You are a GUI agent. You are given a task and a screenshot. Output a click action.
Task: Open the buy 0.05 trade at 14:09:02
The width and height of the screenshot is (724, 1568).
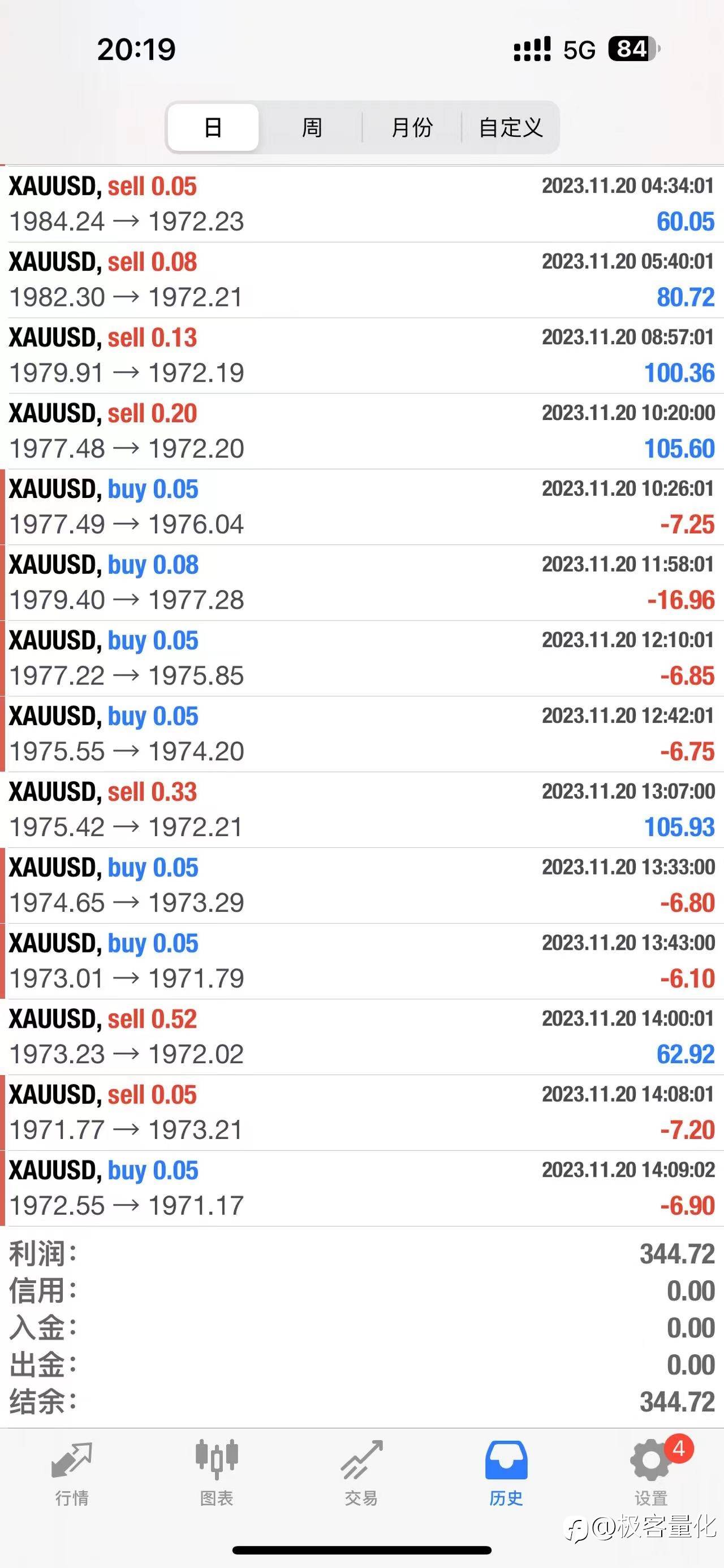tap(361, 1188)
